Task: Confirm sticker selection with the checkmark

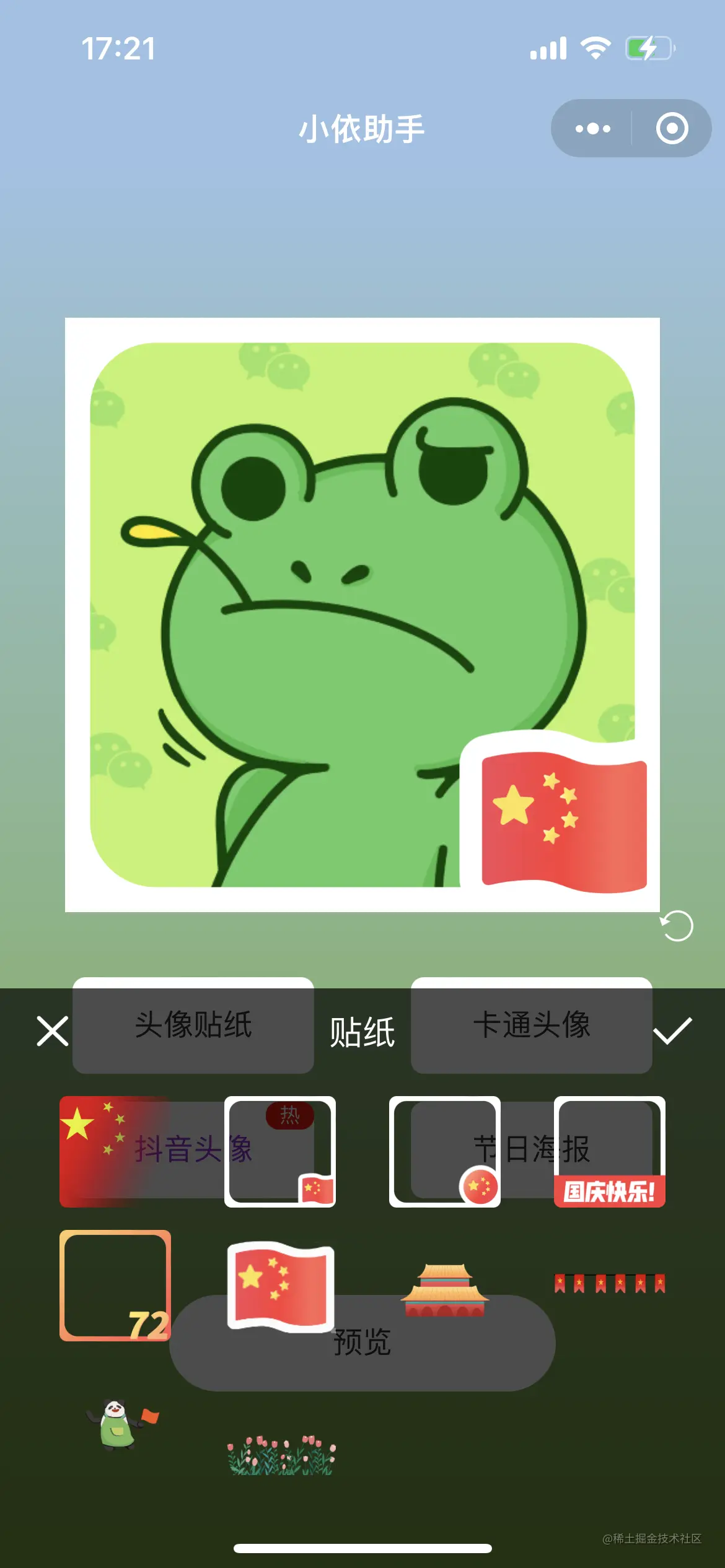Action: (672, 1031)
